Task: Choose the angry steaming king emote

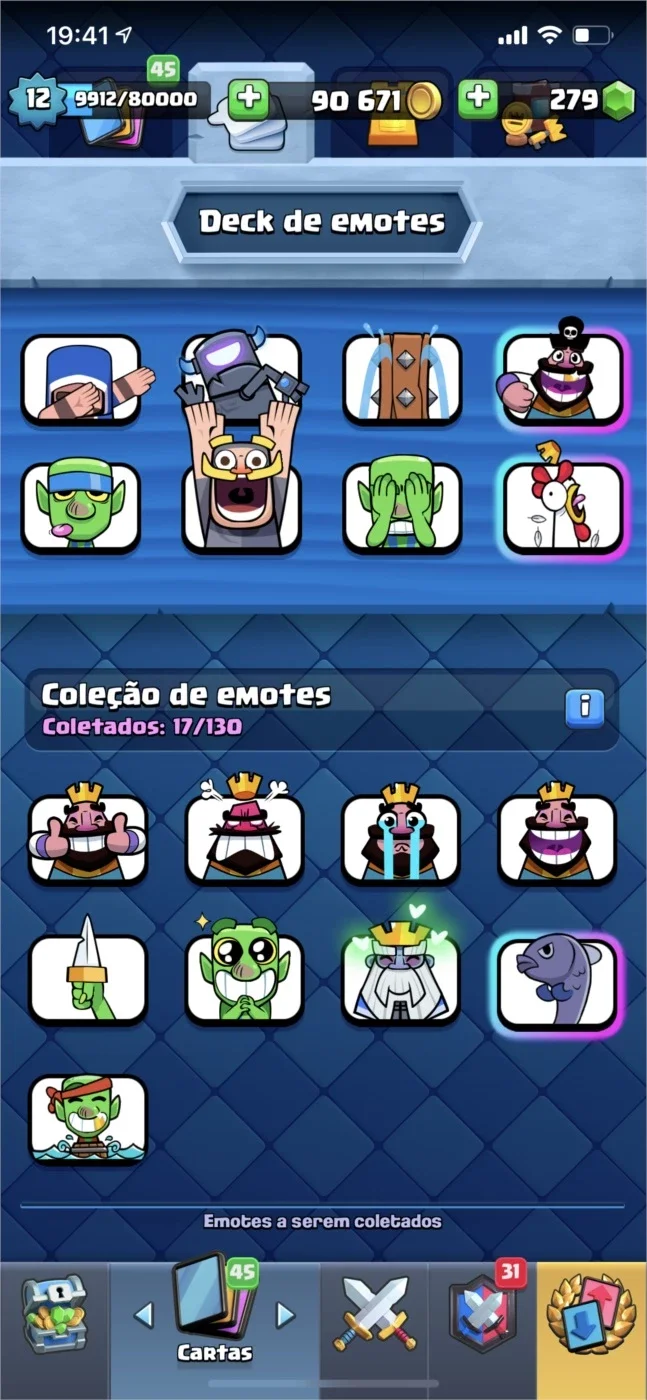Action: point(244,840)
